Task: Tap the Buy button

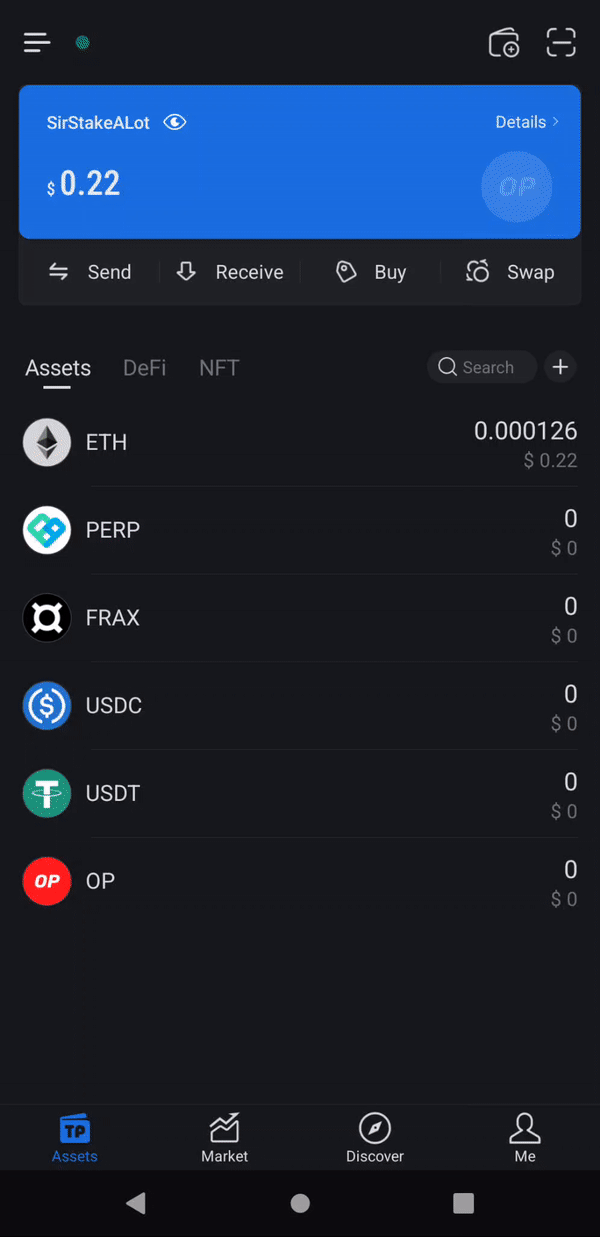Action: point(371,272)
